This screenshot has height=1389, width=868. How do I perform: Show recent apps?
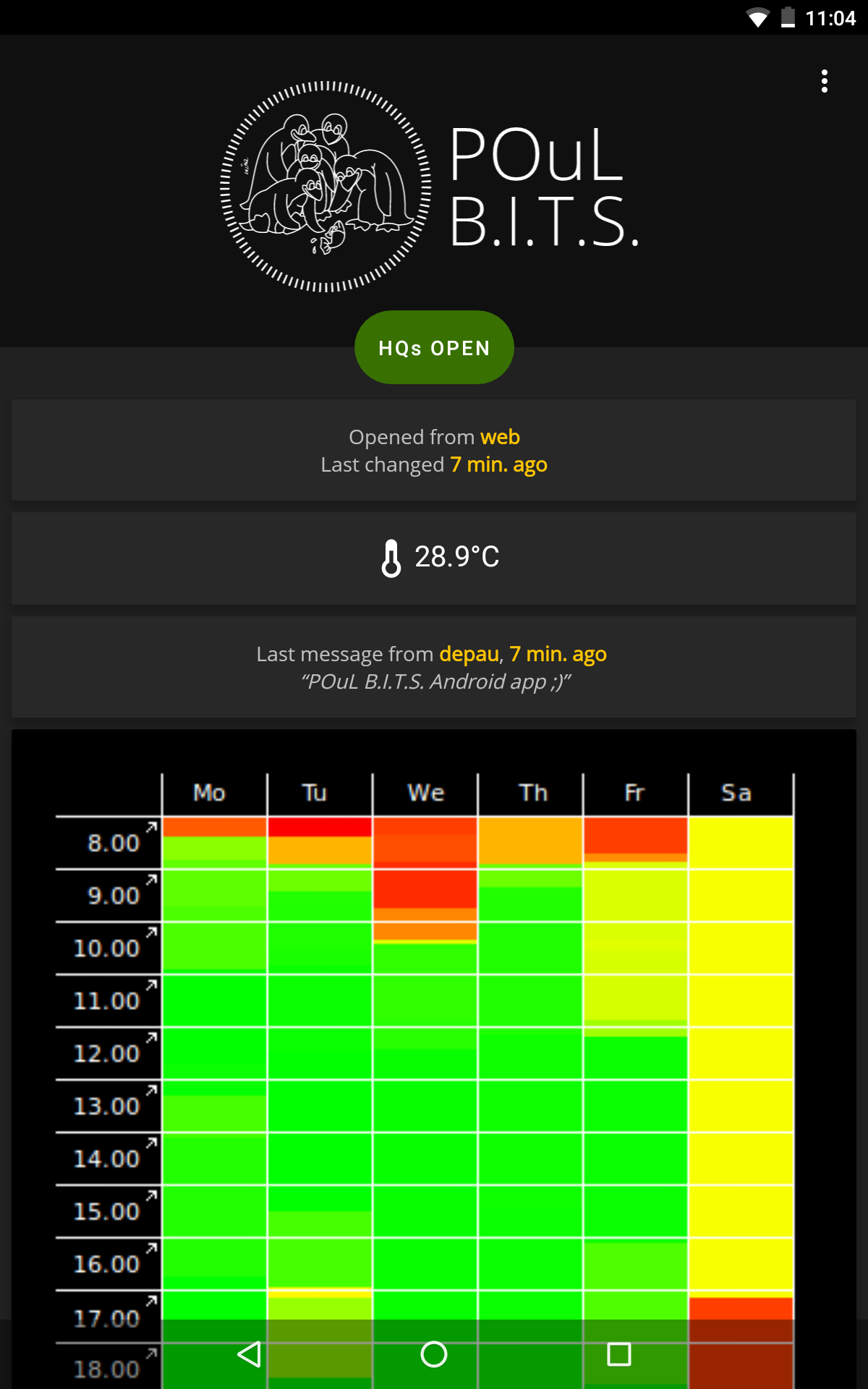[x=618, y=1354]
